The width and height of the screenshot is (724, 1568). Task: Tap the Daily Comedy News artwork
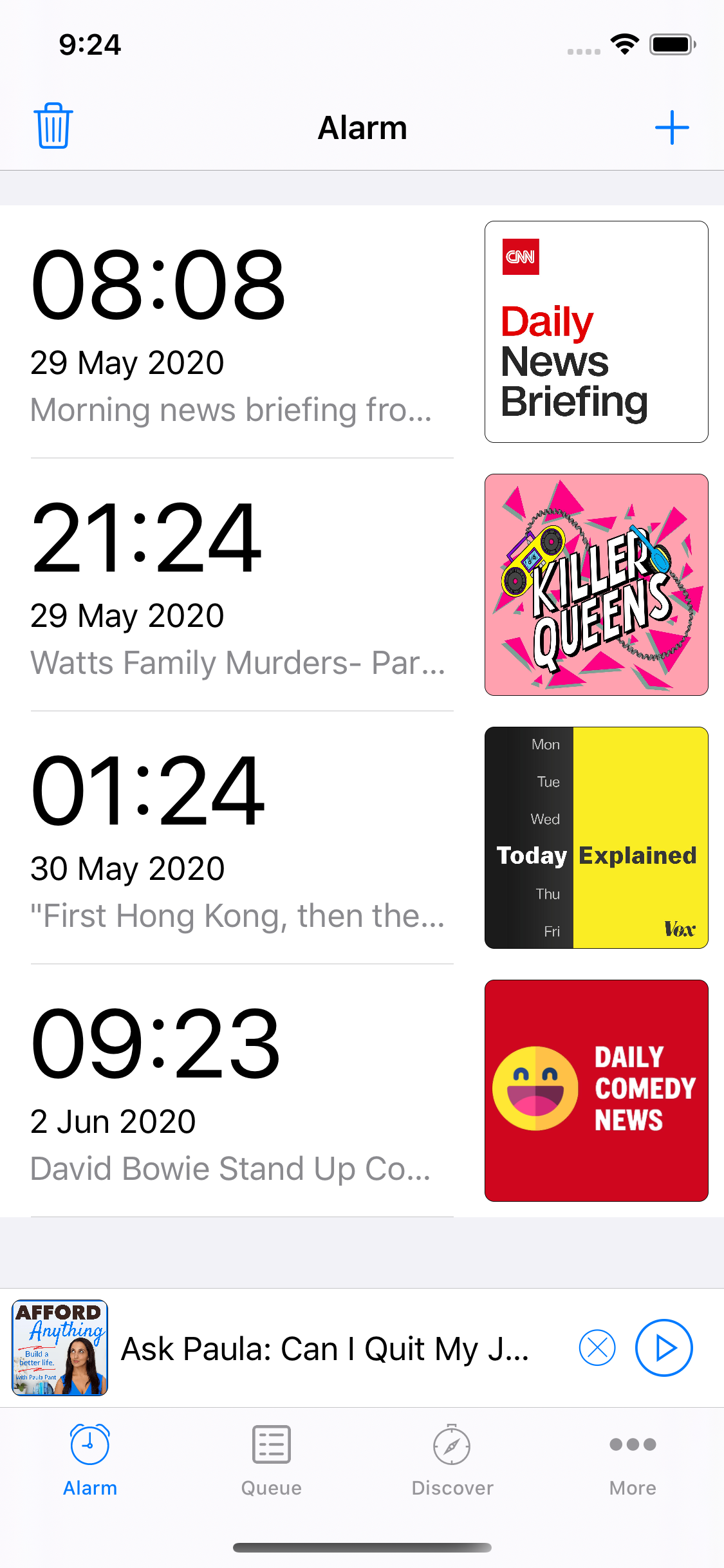click(595, 1091)
